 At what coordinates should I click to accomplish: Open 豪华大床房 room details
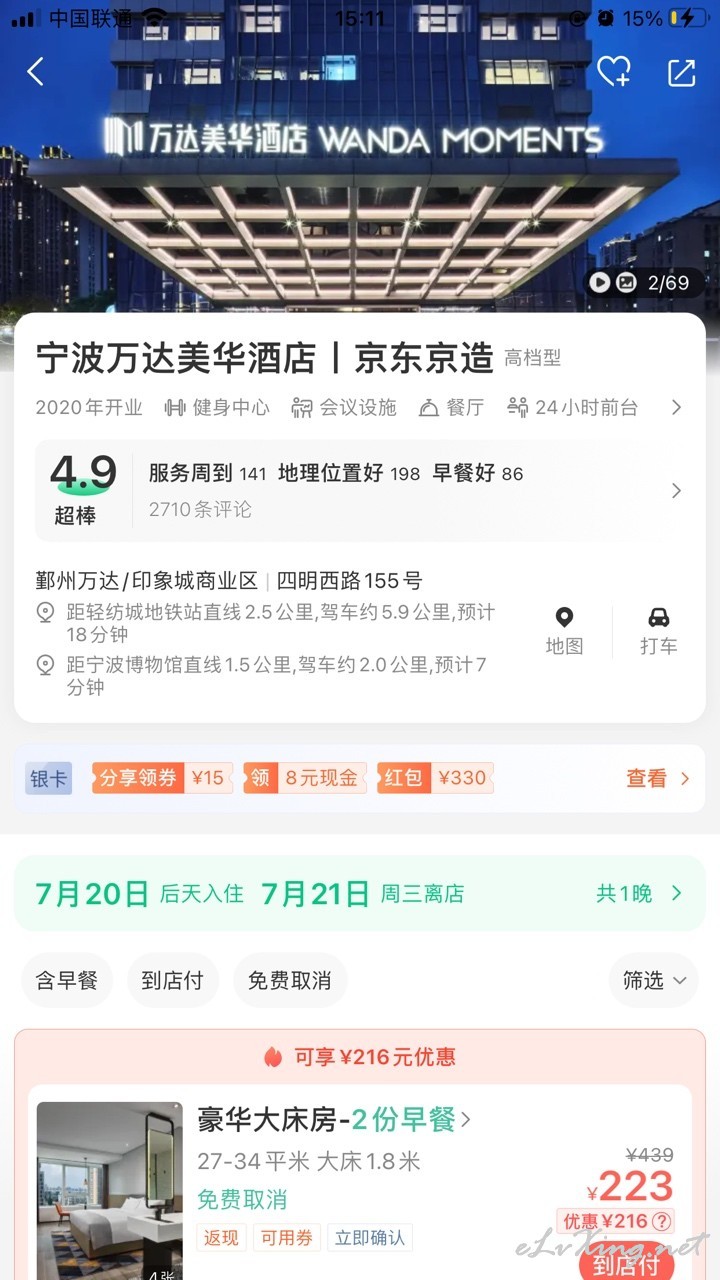(x=334, y=1120)
